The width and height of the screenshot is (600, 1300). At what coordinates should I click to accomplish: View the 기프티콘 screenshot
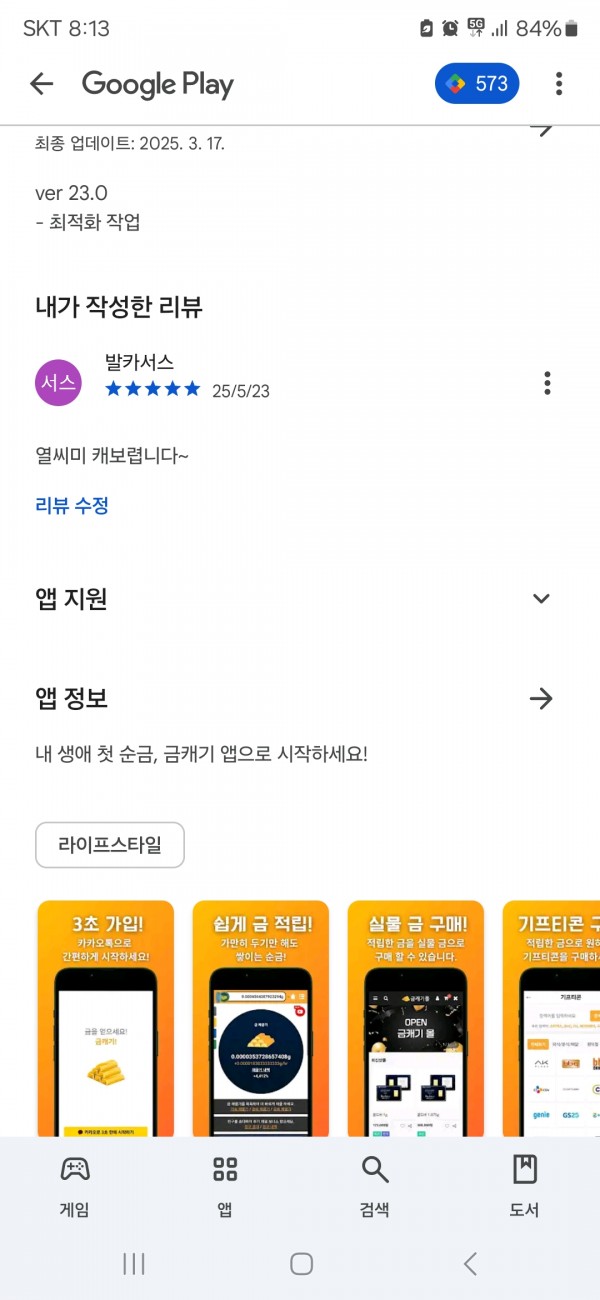(551, 1018)
